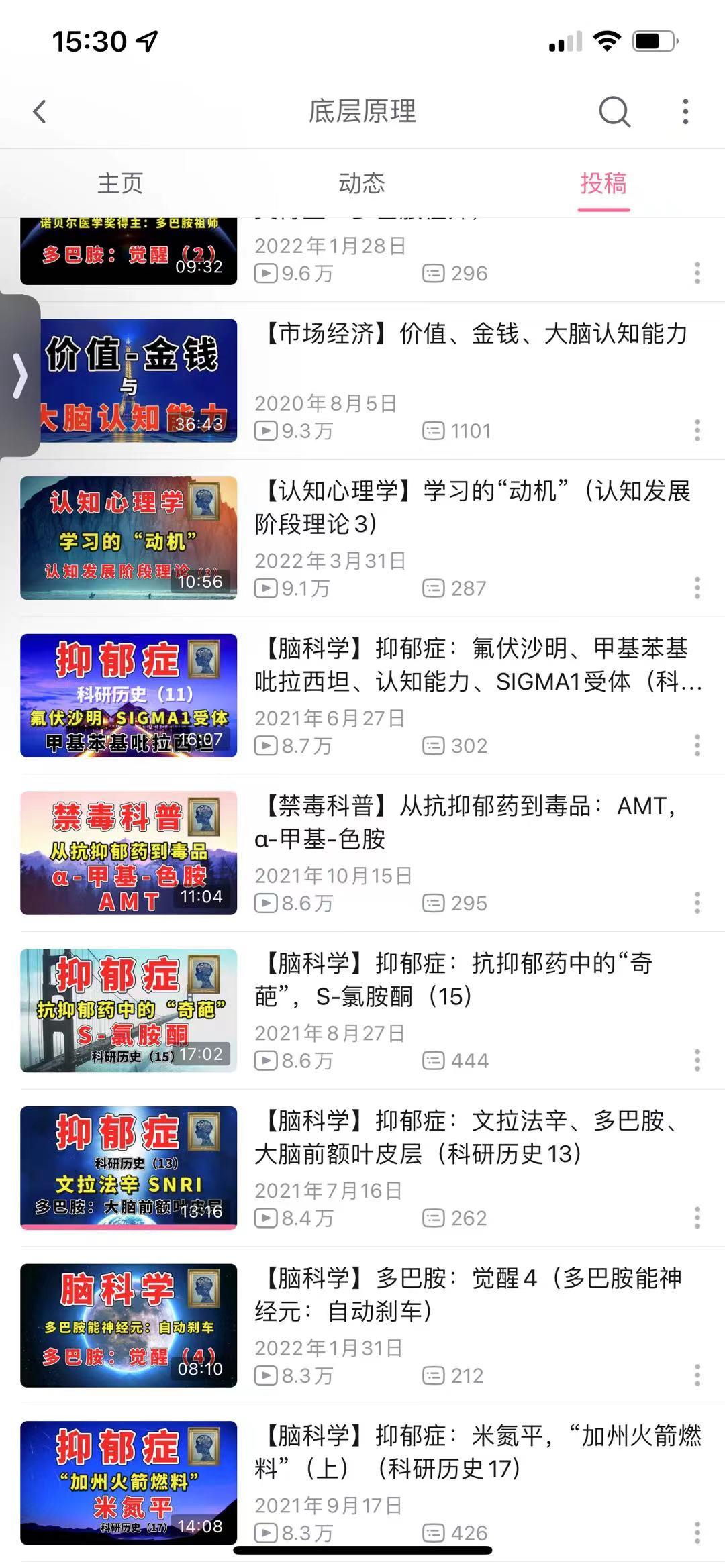This screenshot has width=725, height=1568.
Task: Open options for the 认知心理学 motivation video
Action: [696, 587]
